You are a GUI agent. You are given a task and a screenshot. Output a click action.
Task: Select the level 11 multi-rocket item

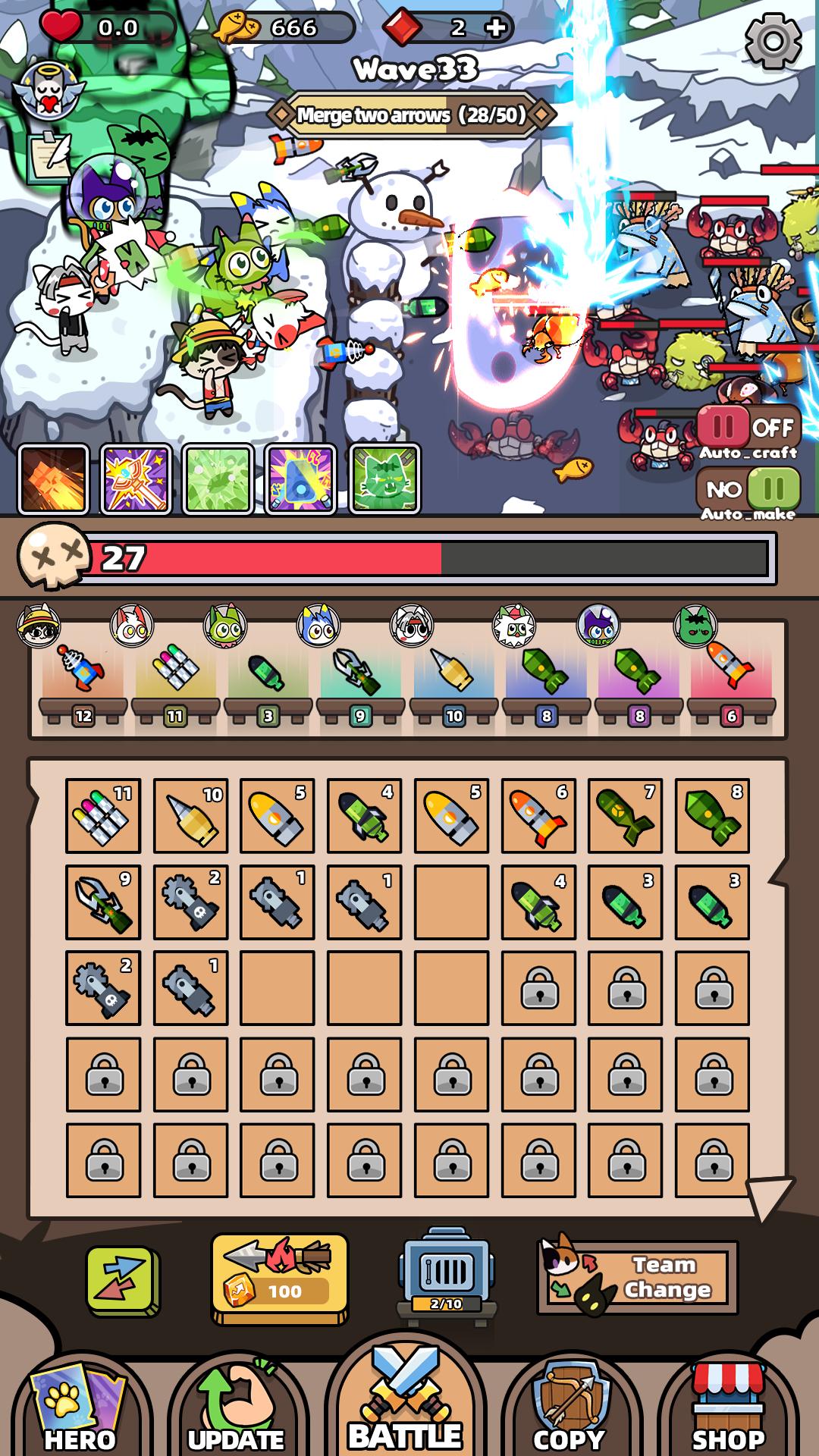pyautogui.click(x=103, y=816)
